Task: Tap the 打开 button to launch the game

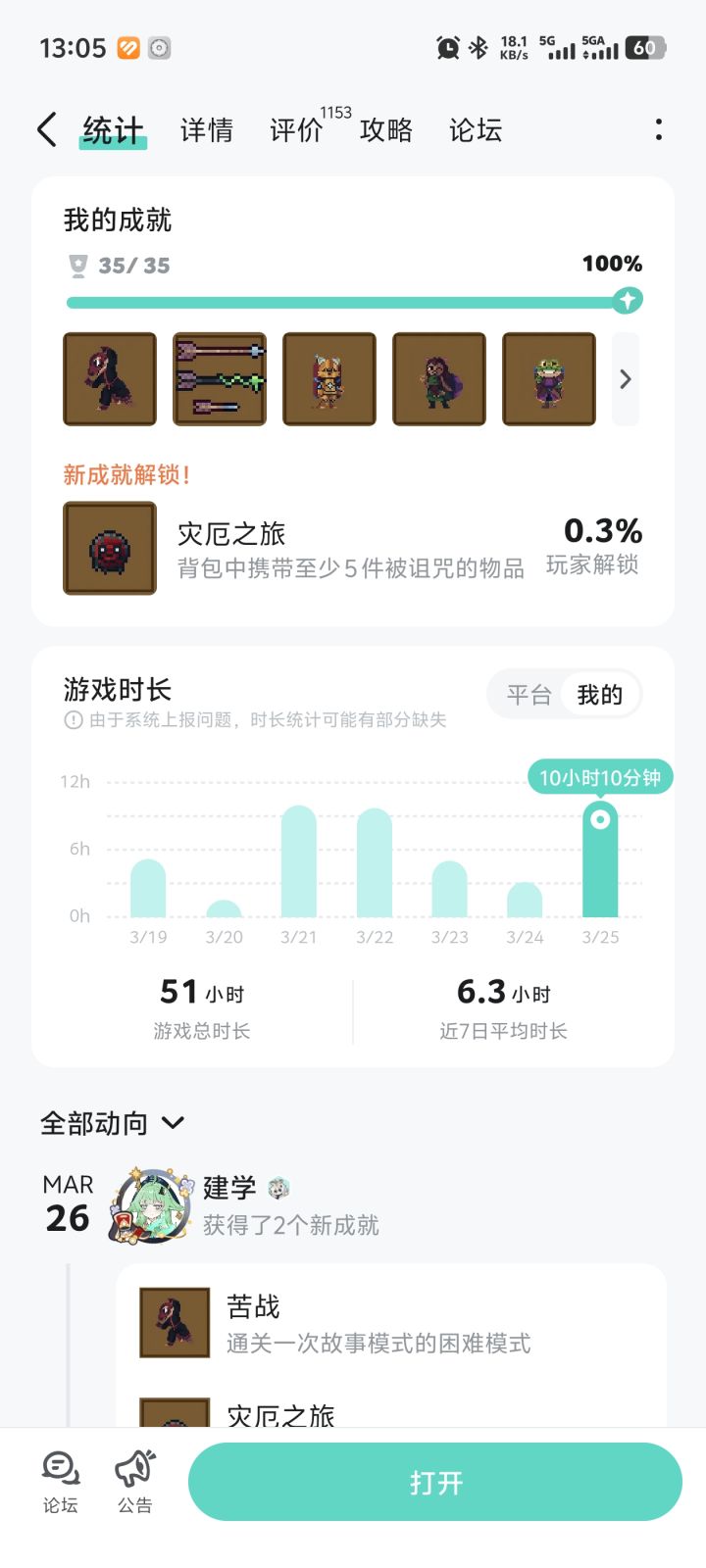Action: [435, 1482]
